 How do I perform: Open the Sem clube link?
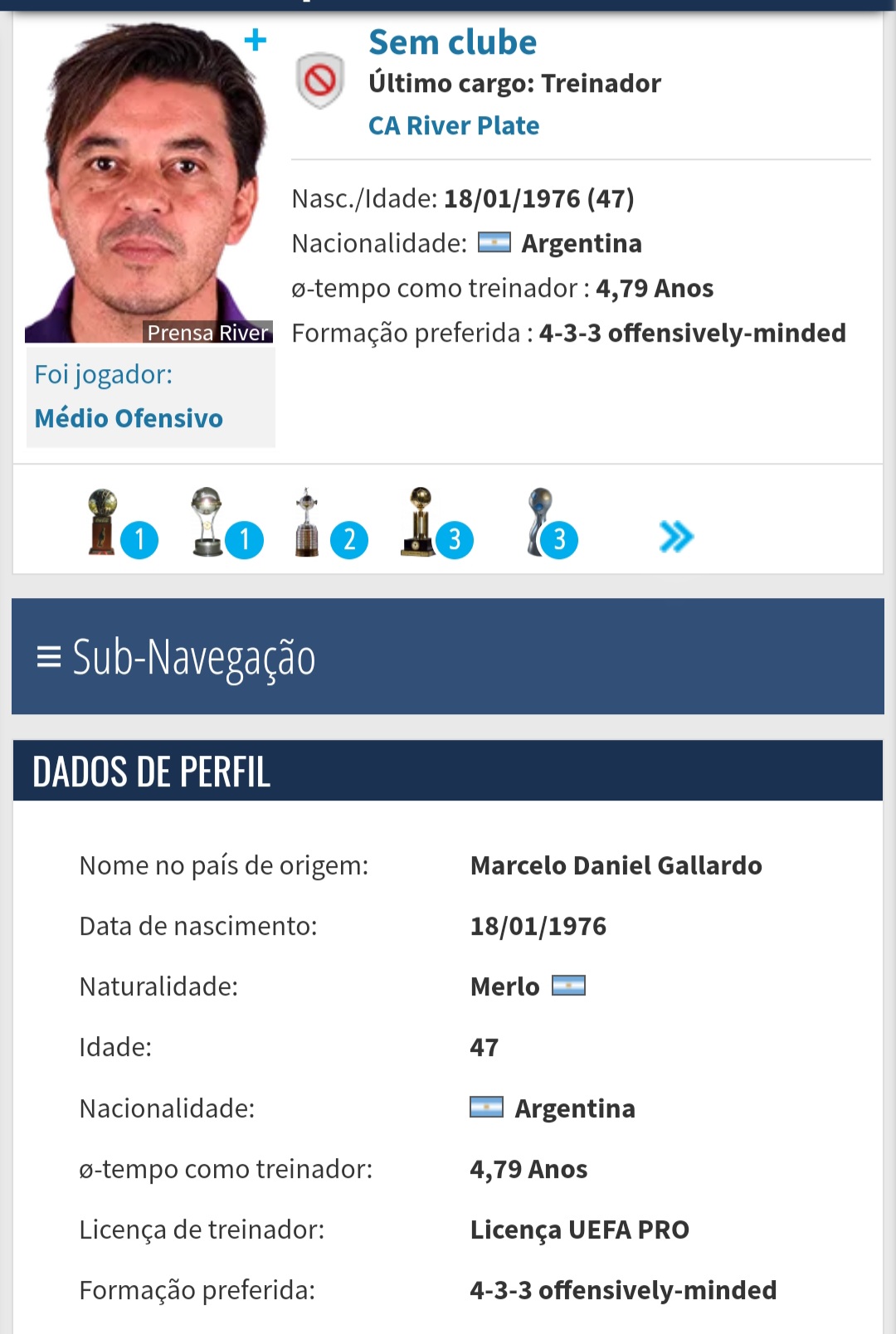pos(452,42)
